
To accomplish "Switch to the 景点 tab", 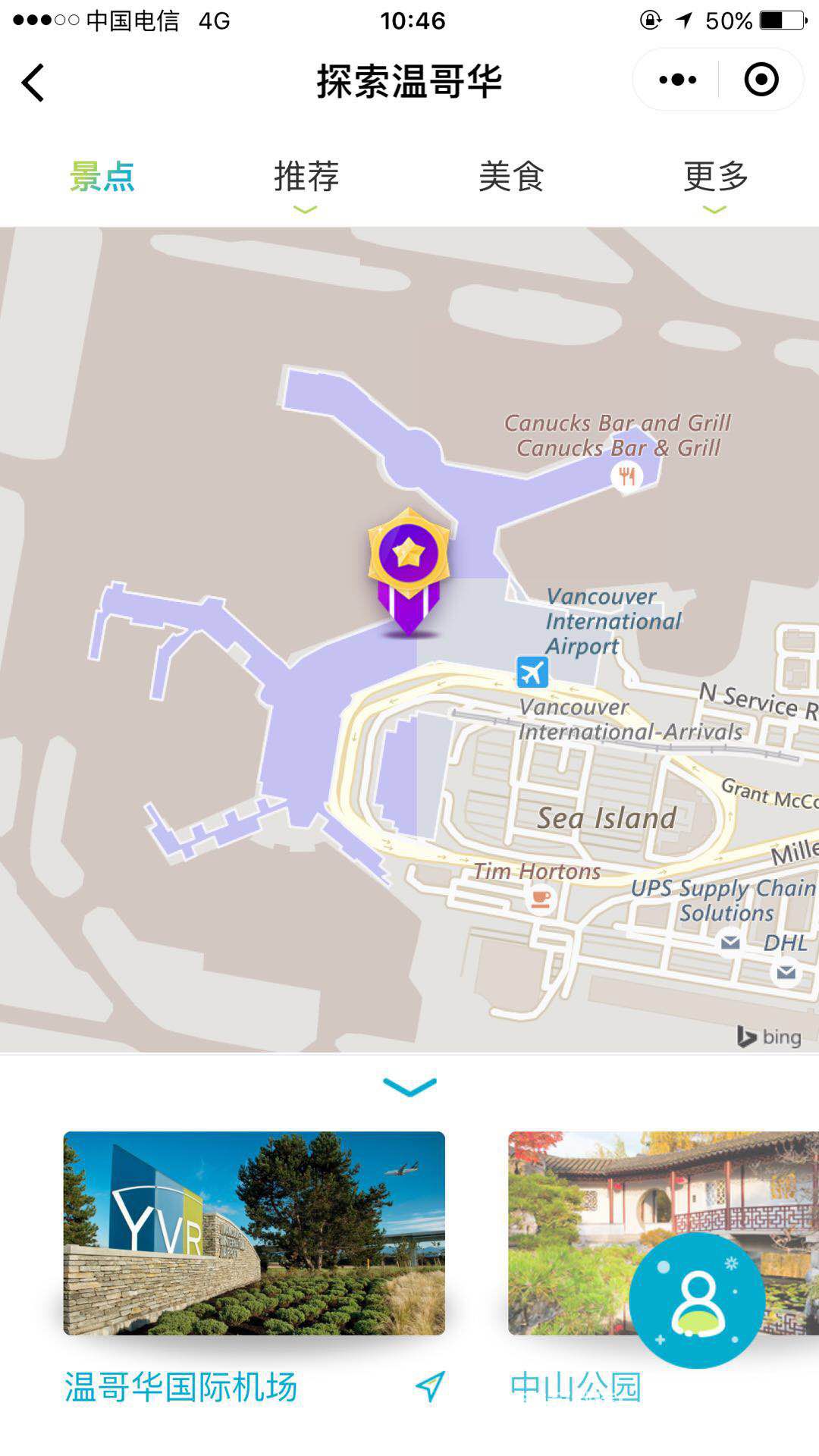I will [x=102, y=177].
